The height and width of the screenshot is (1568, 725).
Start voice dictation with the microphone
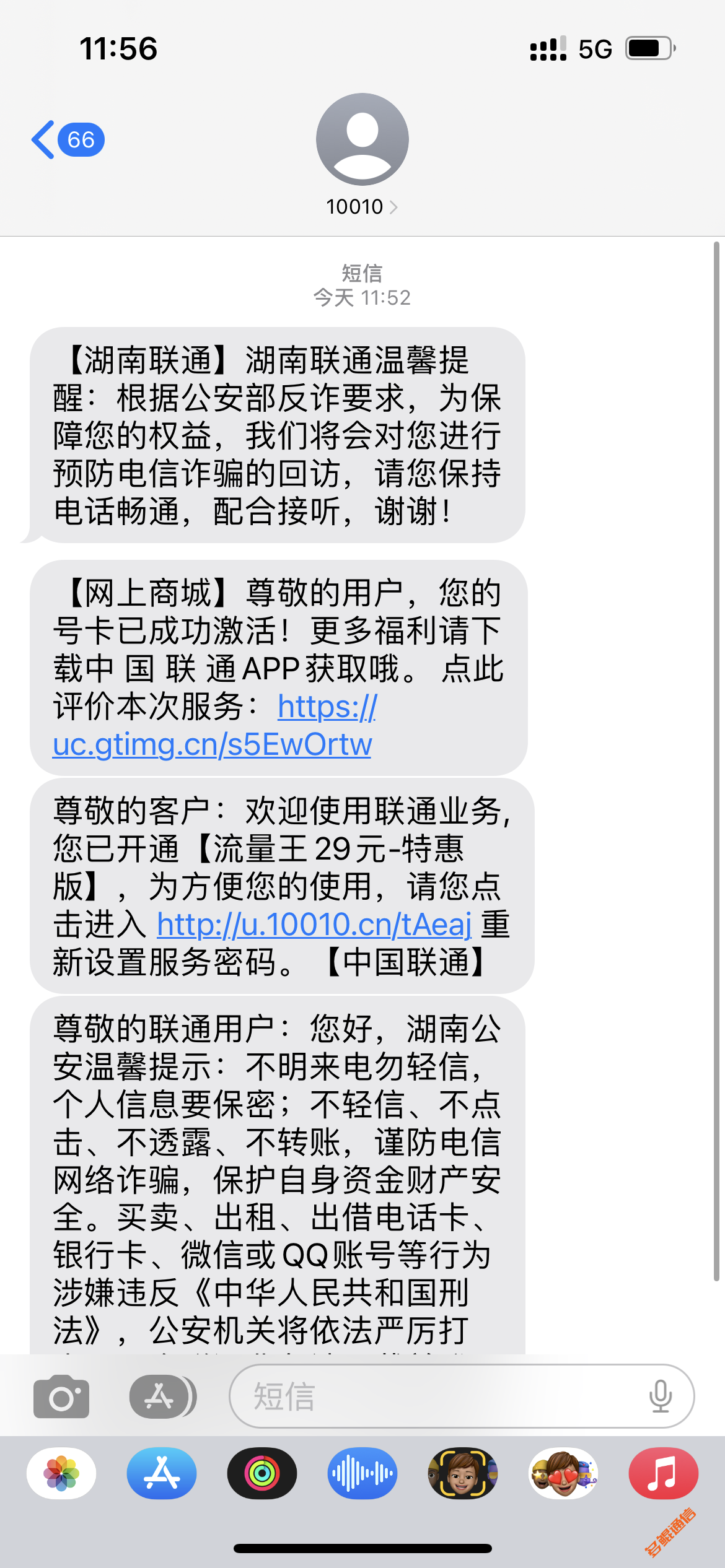coord(660,1397)
